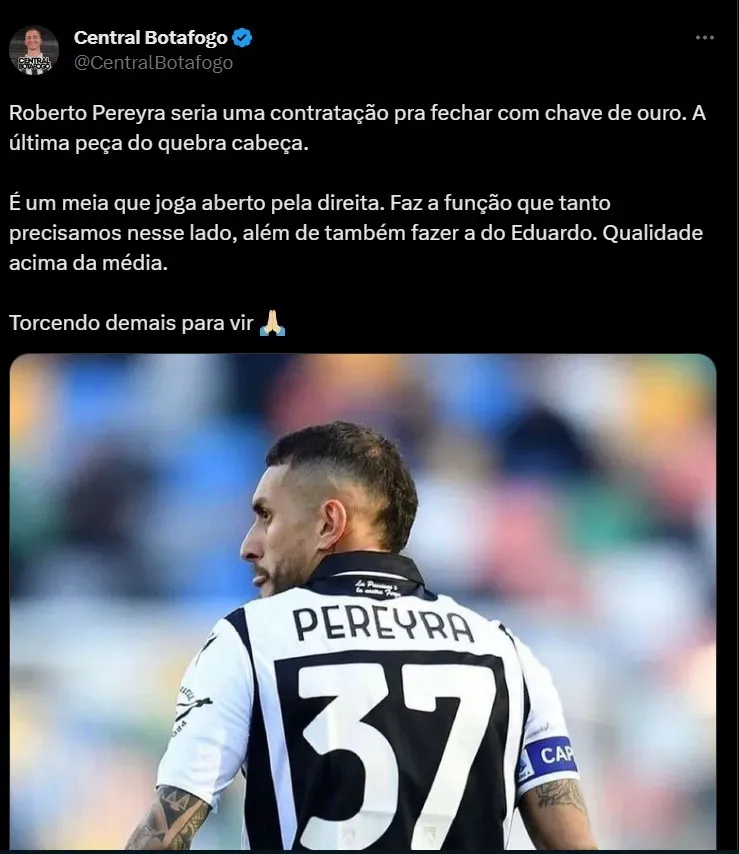View the Pereyra photo in full

point(363,600)
